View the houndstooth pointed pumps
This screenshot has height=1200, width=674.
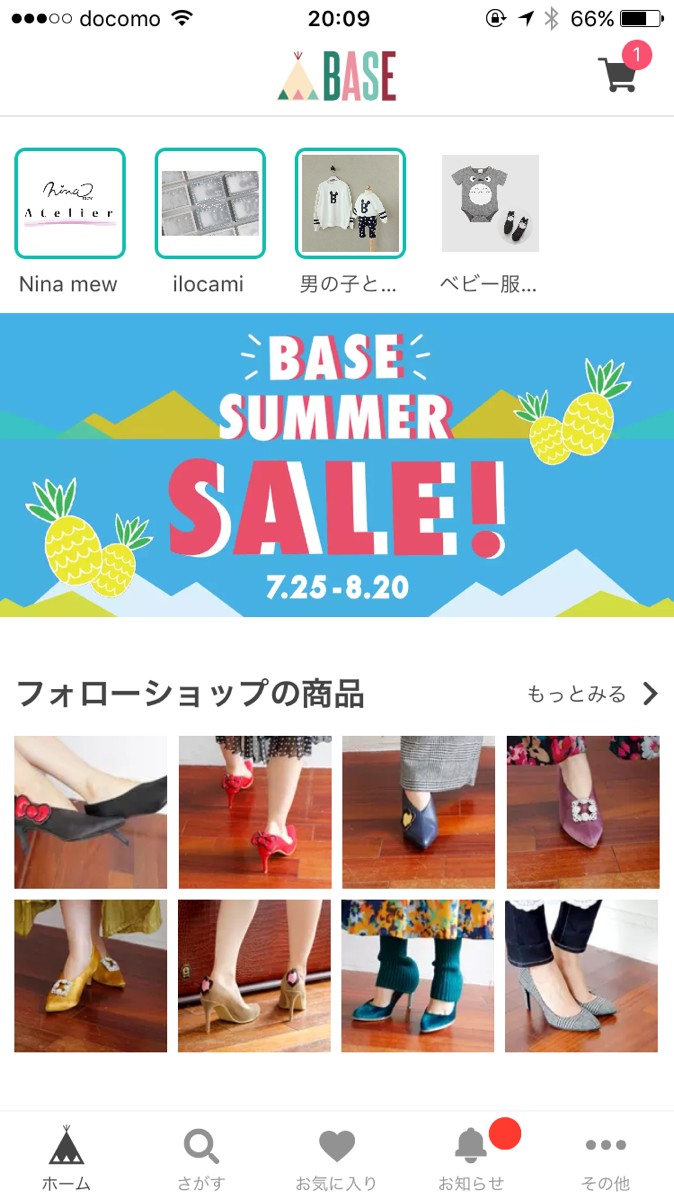pos(582,975)
